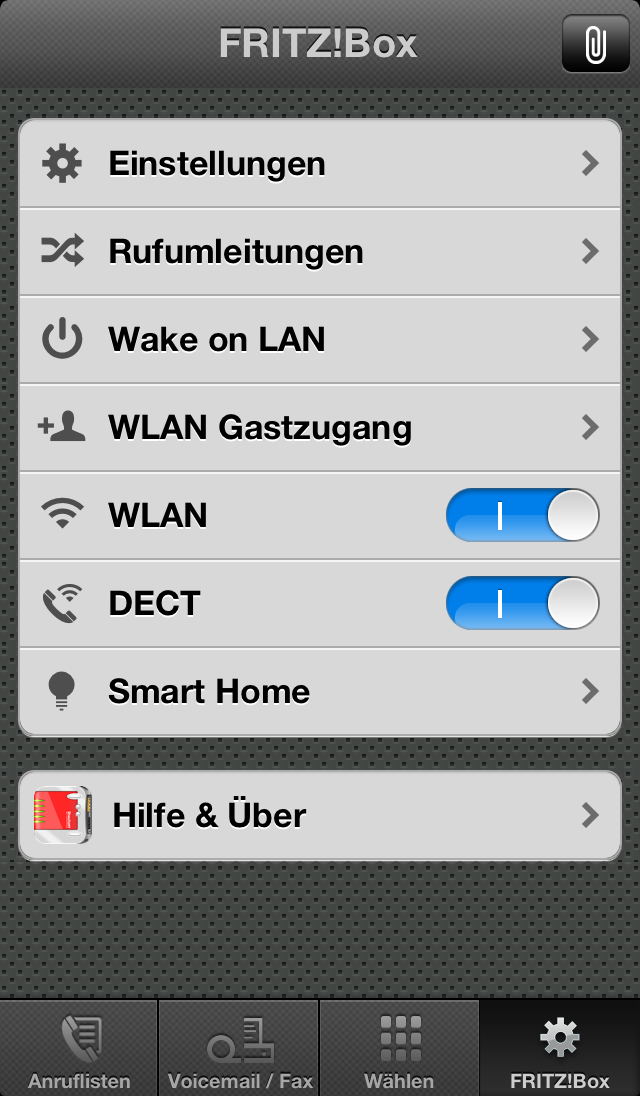Open Wake on LAN
640x1096 pixels.
[x=320, y=340]
